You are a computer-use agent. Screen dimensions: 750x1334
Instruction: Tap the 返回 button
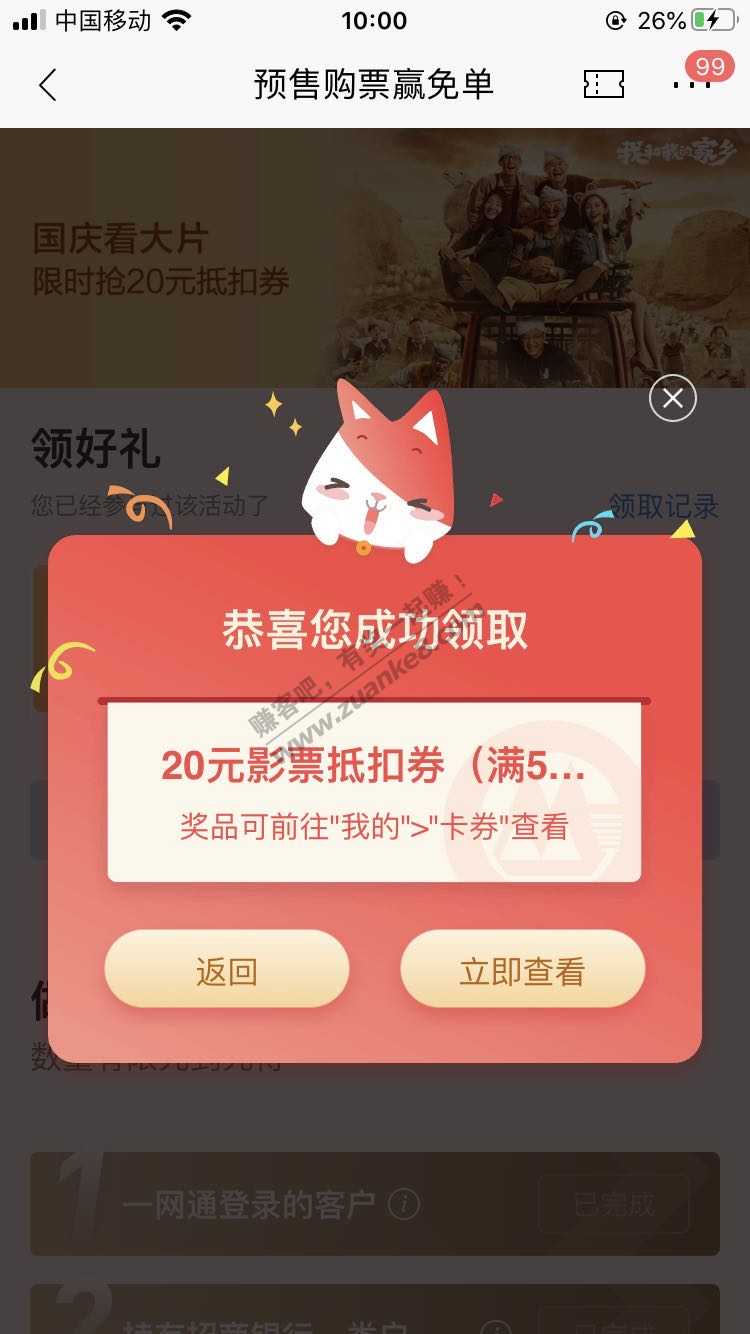[x=227, y=970]
